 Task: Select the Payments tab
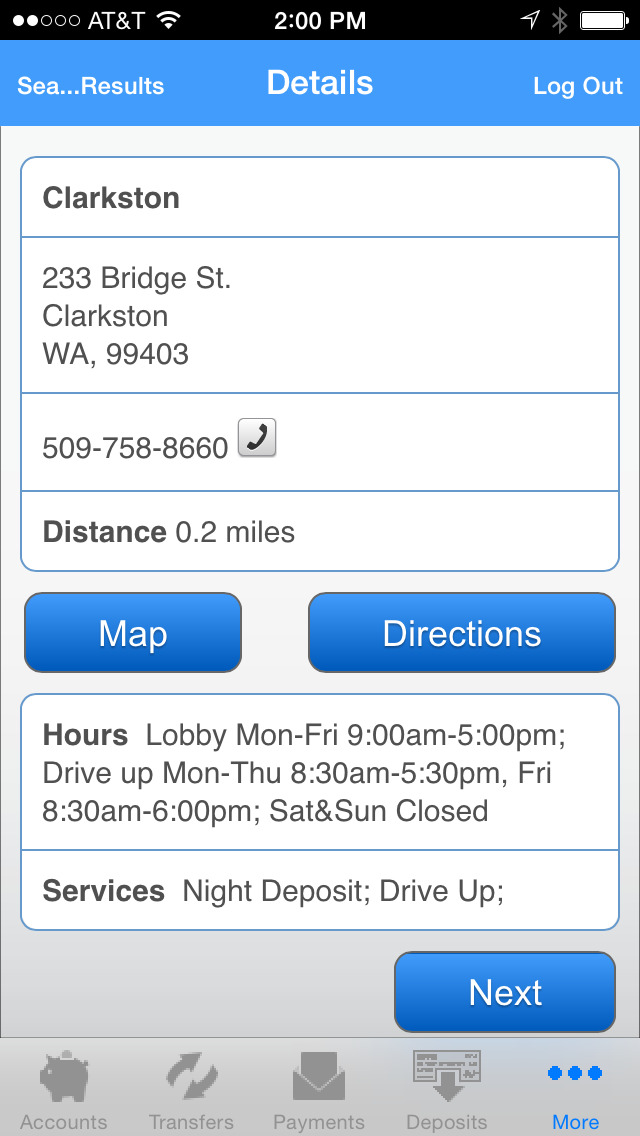pyautogui.click(x=319, y=1090)
